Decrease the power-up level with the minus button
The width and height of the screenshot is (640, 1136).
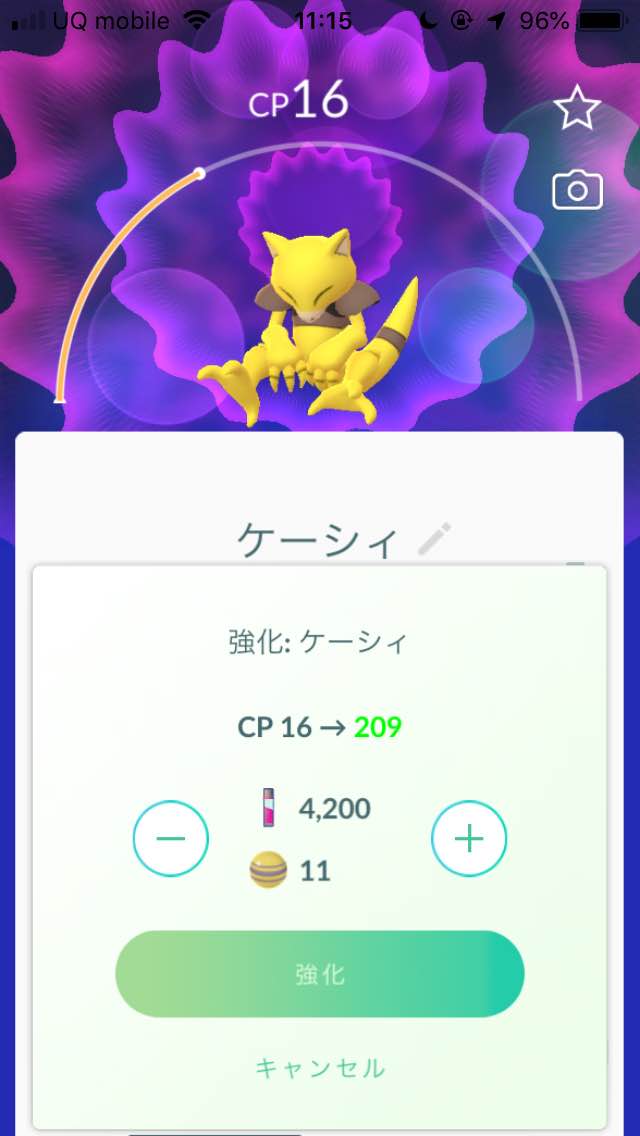pyautogui.click(x=171, y=838)
